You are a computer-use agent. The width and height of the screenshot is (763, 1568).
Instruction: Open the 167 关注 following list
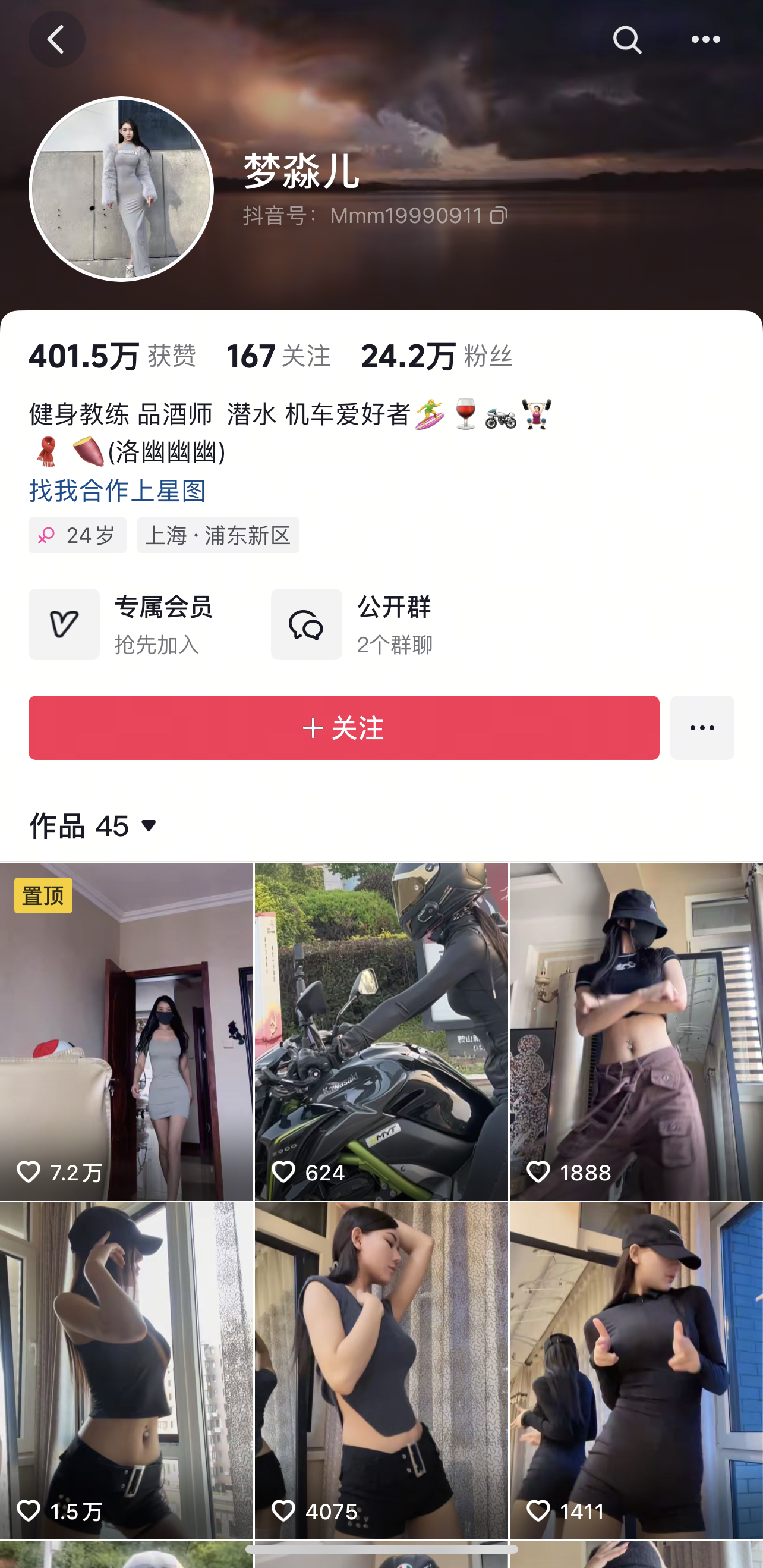[278, 356]
